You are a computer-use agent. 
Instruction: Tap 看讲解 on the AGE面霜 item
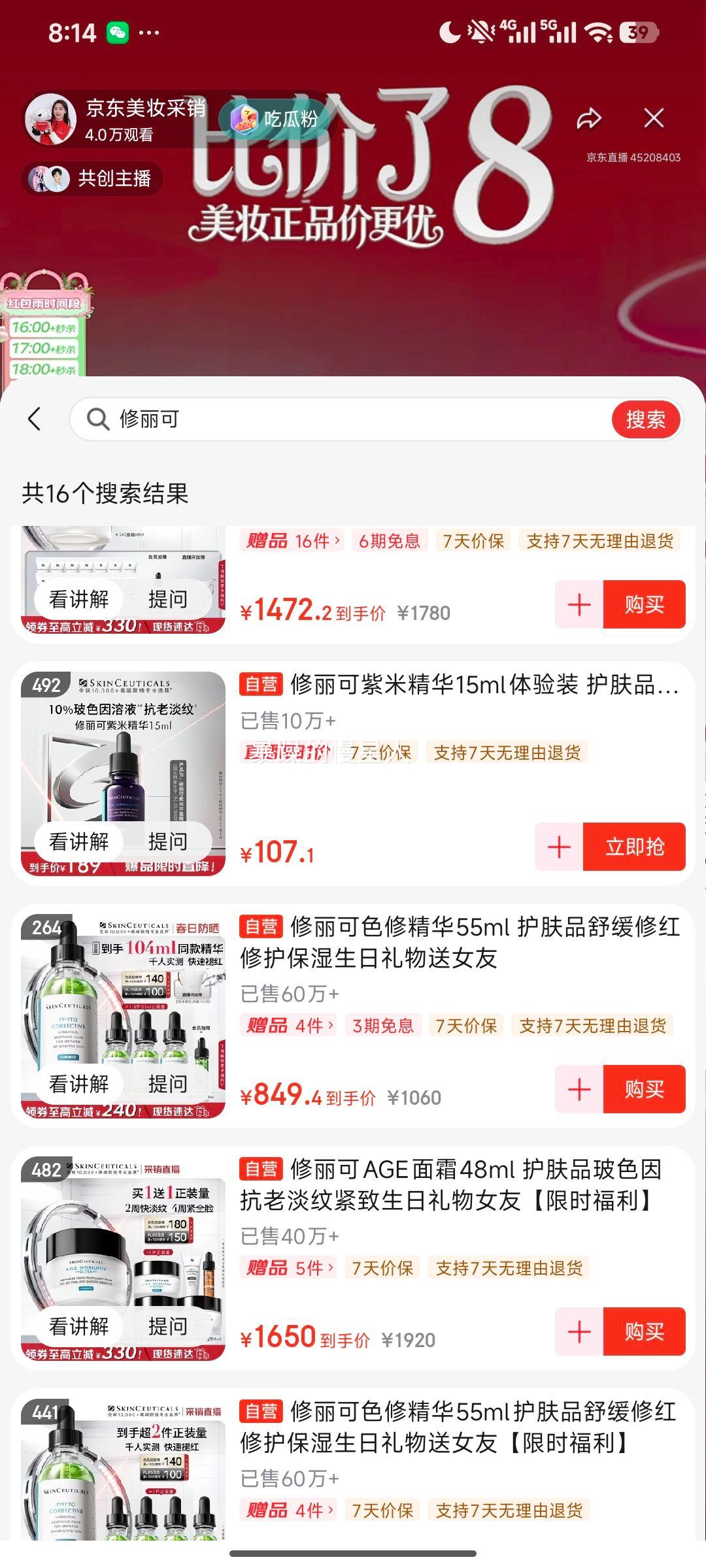[x=80, y=1325]
